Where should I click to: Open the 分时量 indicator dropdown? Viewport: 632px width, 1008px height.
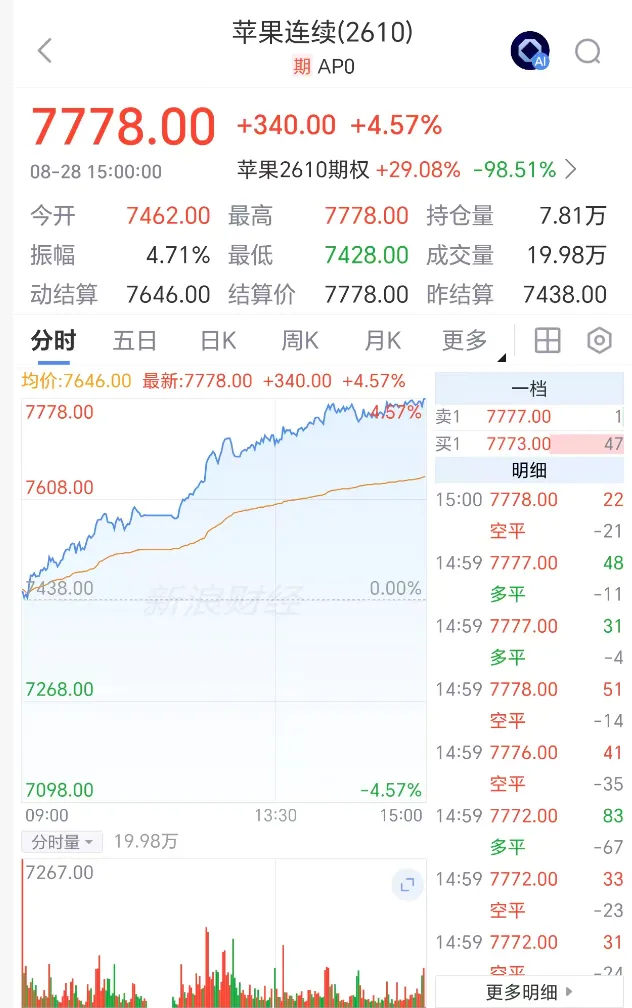point(62,842)
